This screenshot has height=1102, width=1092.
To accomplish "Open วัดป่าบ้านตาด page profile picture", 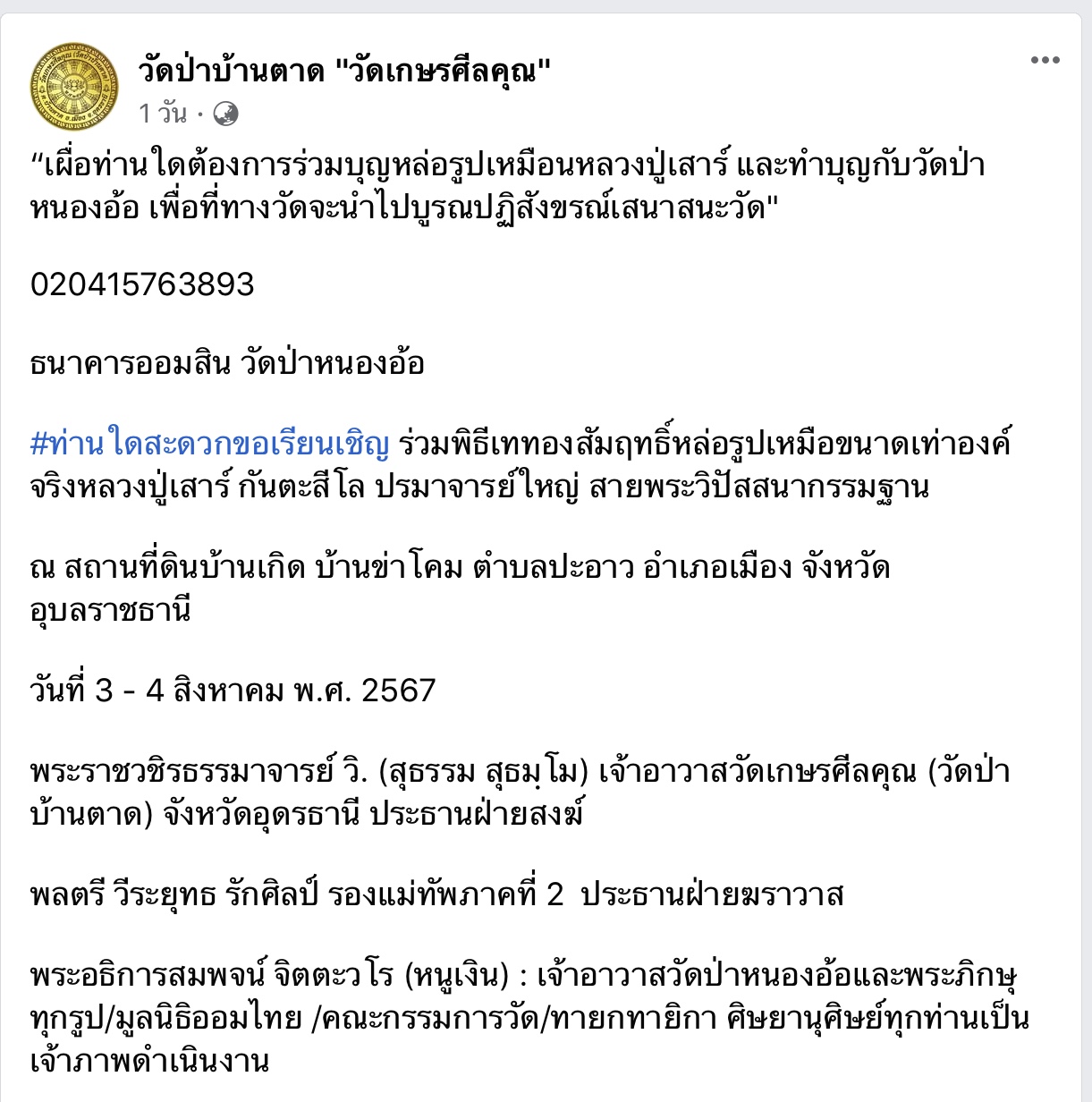I will tap(74, 86).
